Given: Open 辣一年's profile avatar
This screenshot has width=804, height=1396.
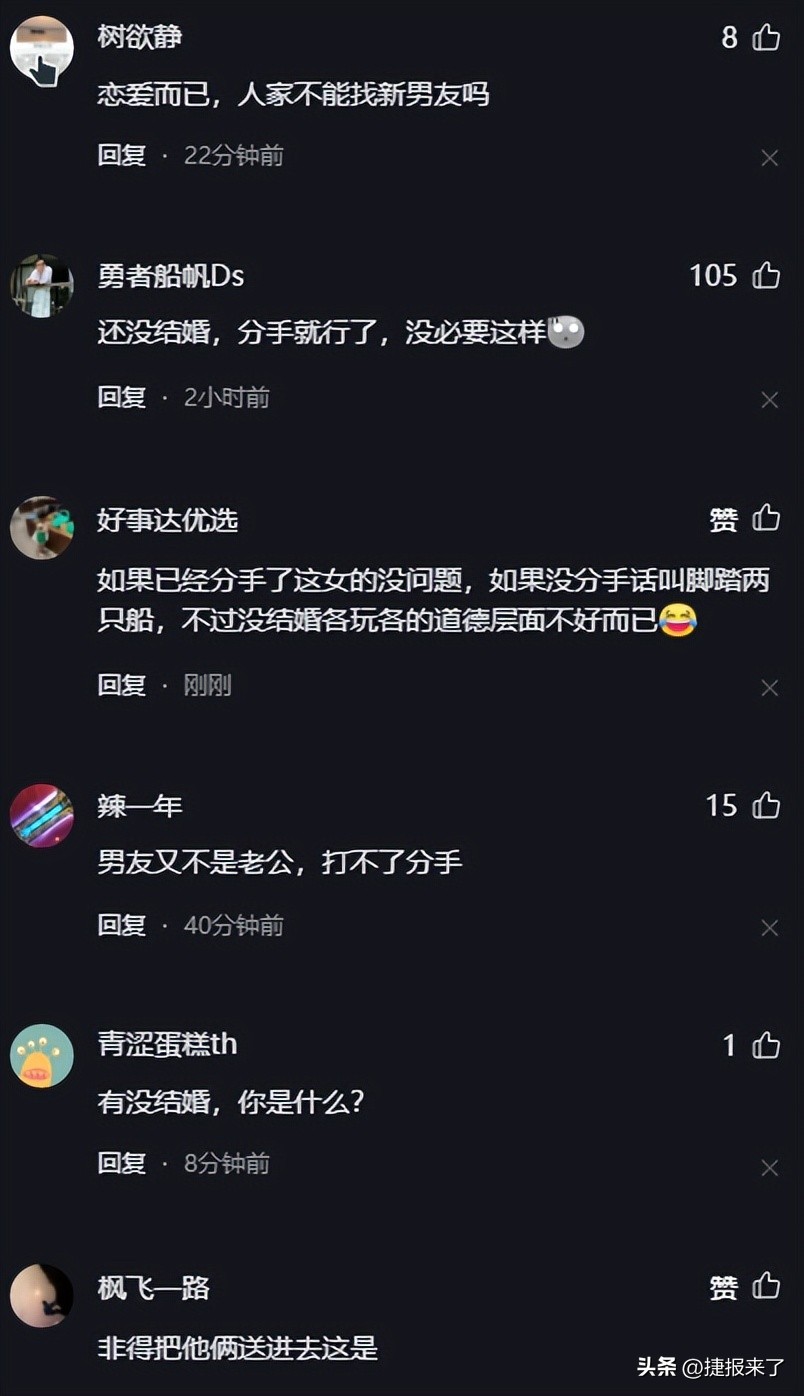Looking at the screenshot, I should click(41, 815).
